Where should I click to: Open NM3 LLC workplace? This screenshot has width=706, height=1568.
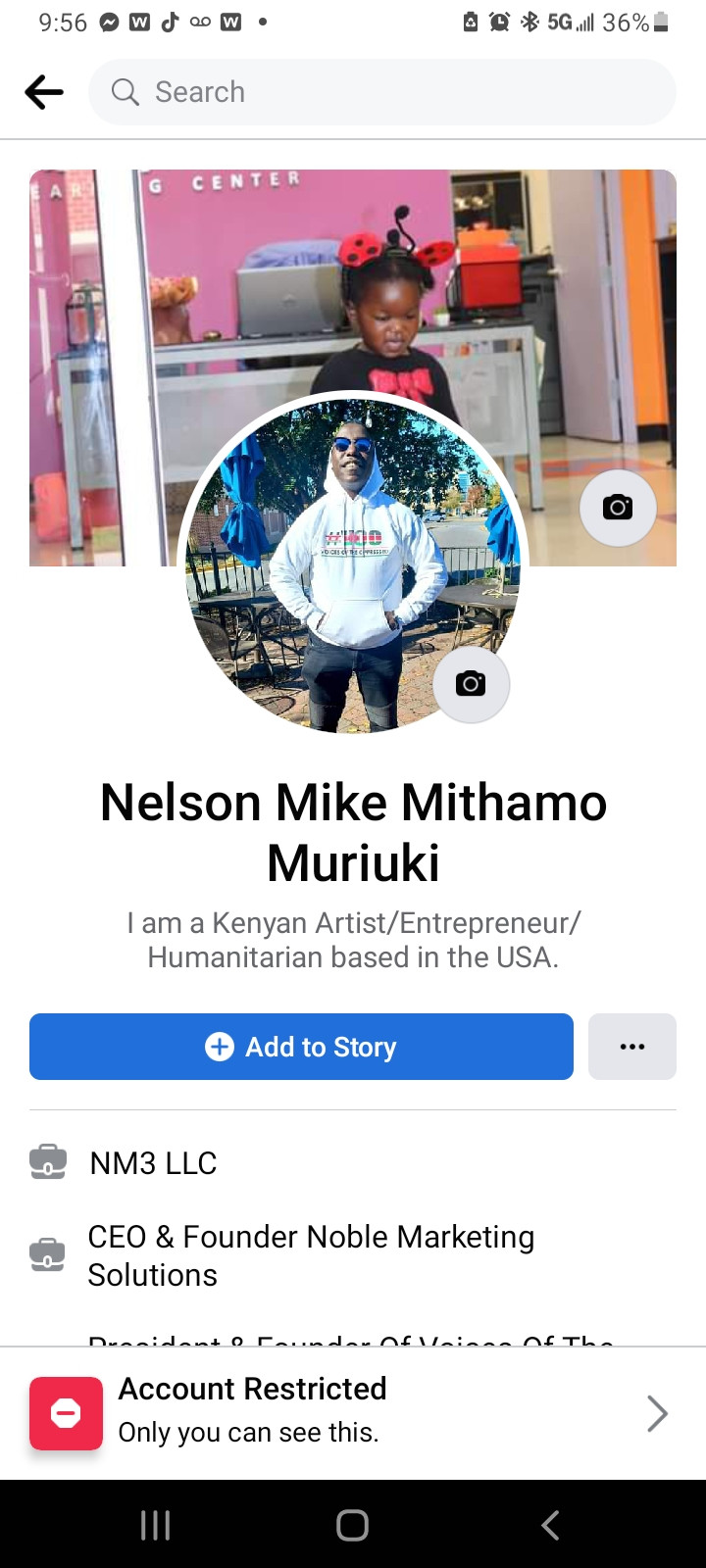point(153,1163)
